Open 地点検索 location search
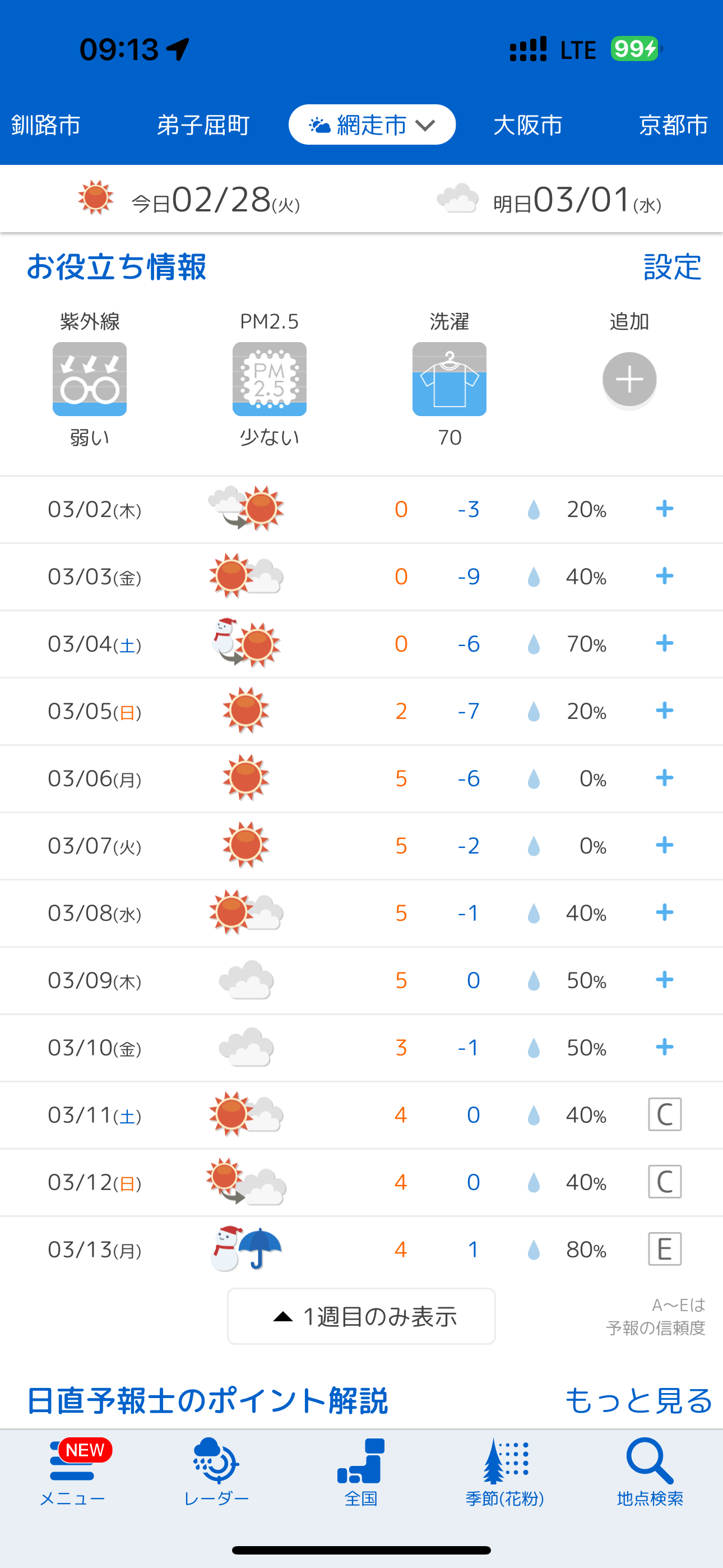The image size is (723, 1568). tap(650, 1472)
